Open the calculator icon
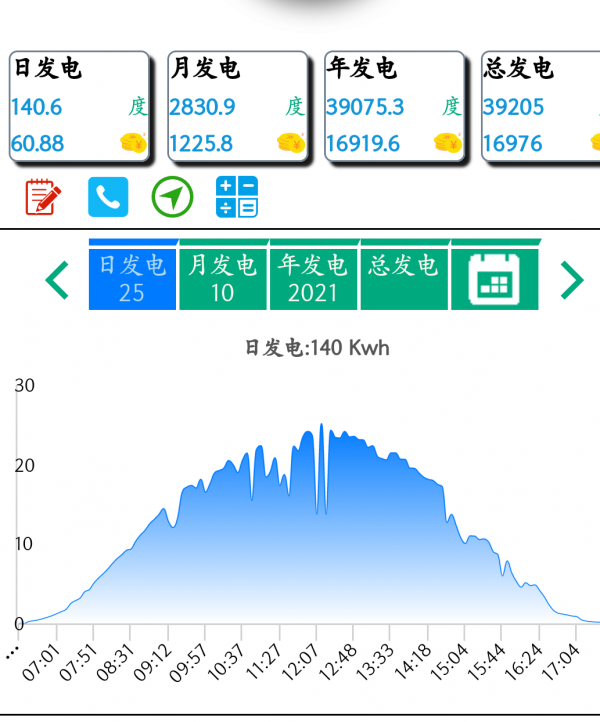The width and height of the screenshot is (600, 722). tap(237, 198)
